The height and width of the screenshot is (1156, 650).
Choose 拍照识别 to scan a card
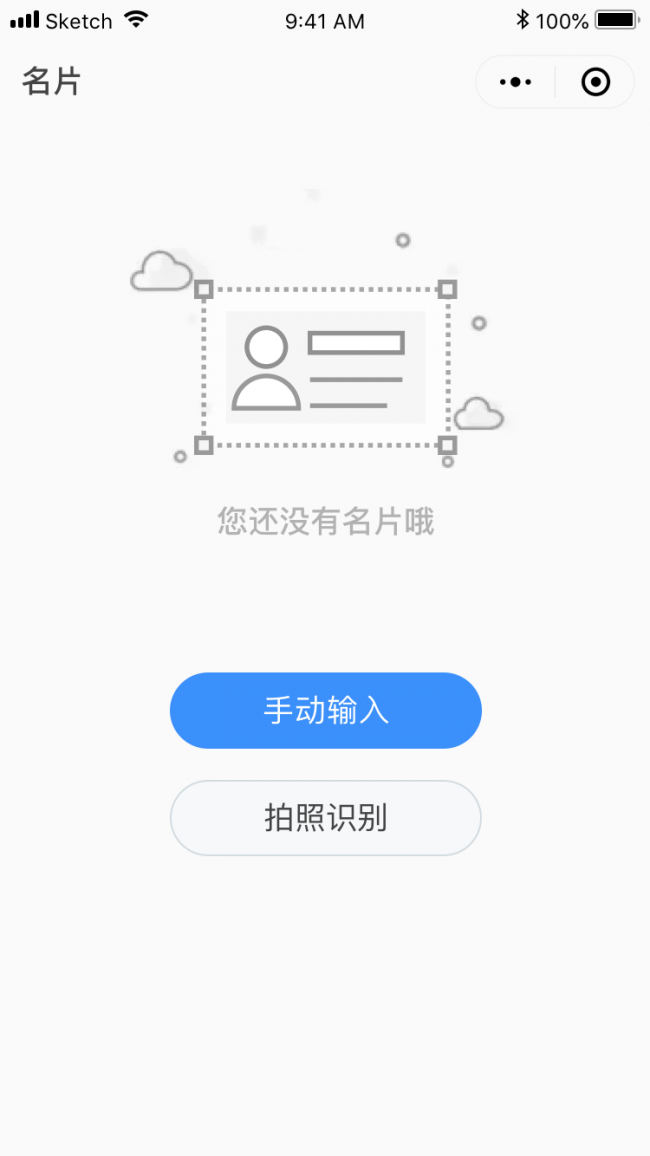coord(326,818)
